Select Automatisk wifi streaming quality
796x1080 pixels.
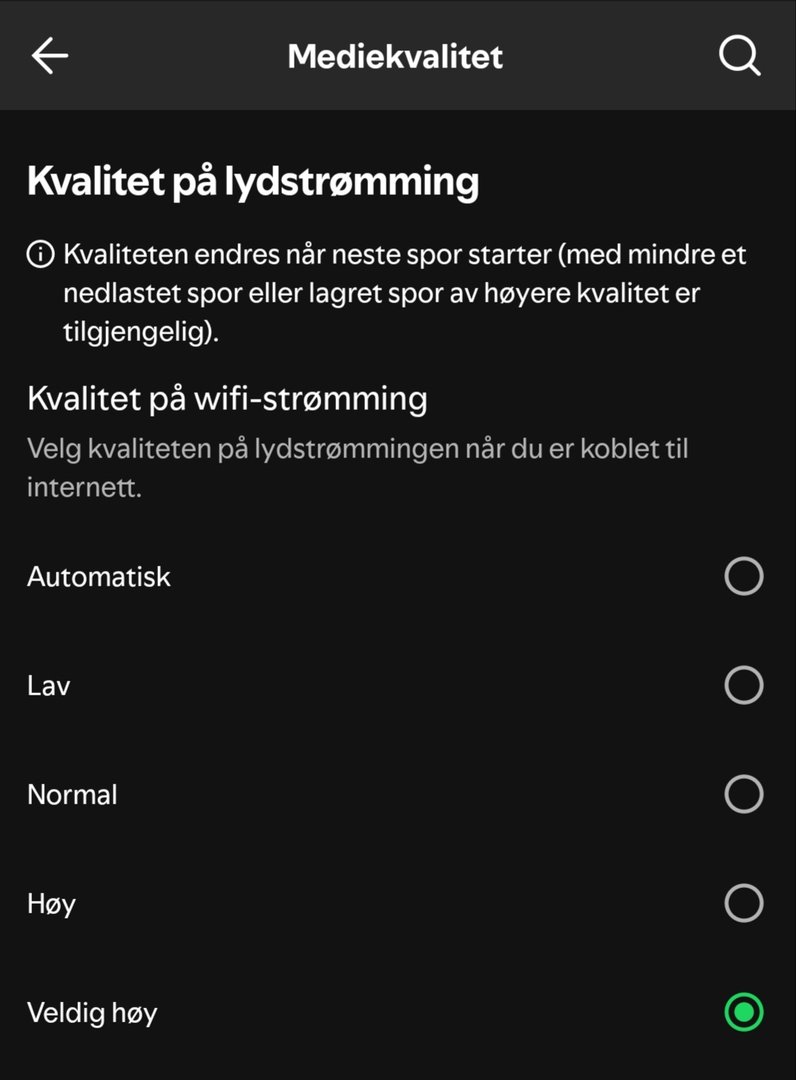coord(743,577)
